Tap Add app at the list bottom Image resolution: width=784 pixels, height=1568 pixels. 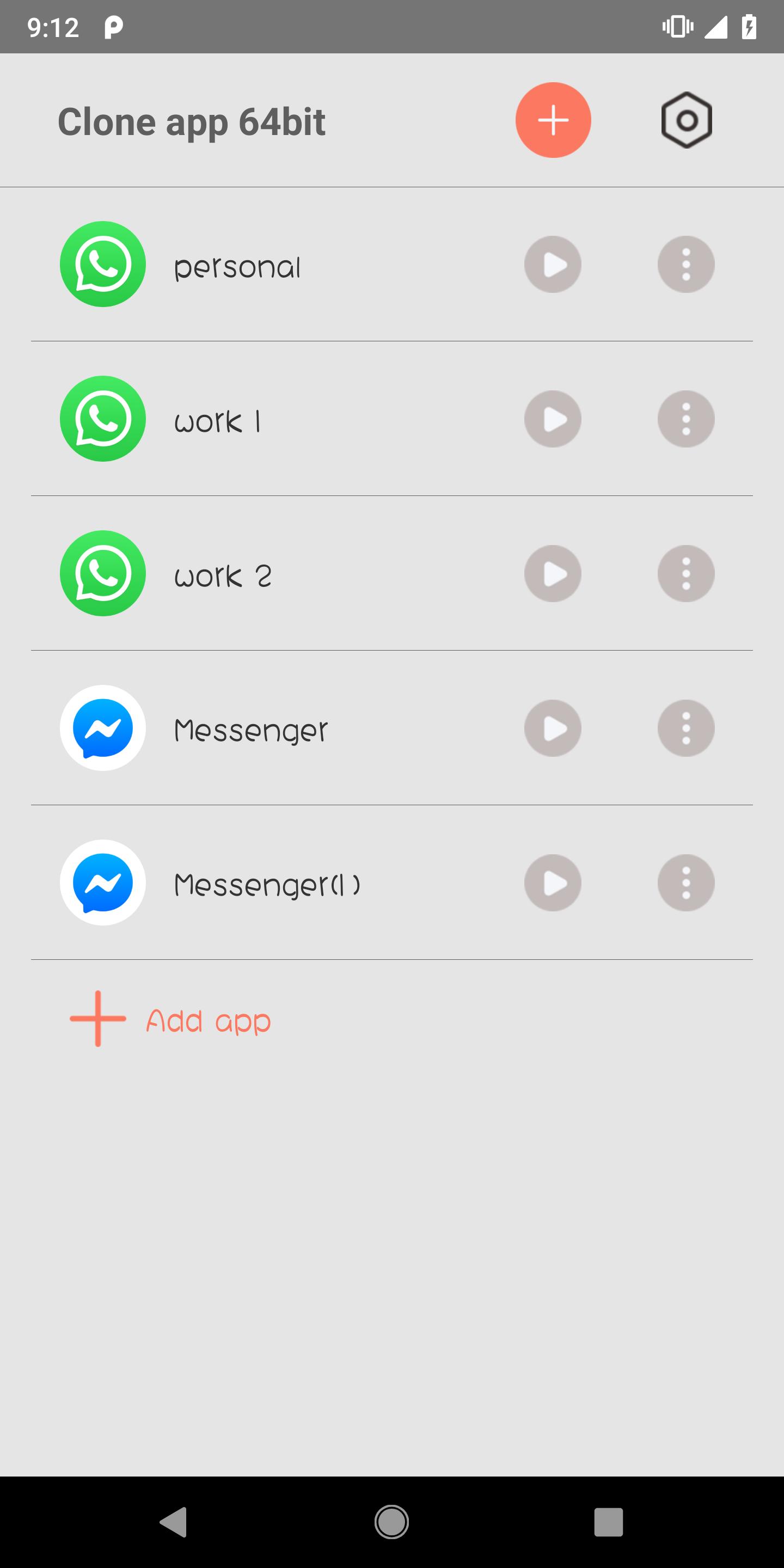(170, 1019)
